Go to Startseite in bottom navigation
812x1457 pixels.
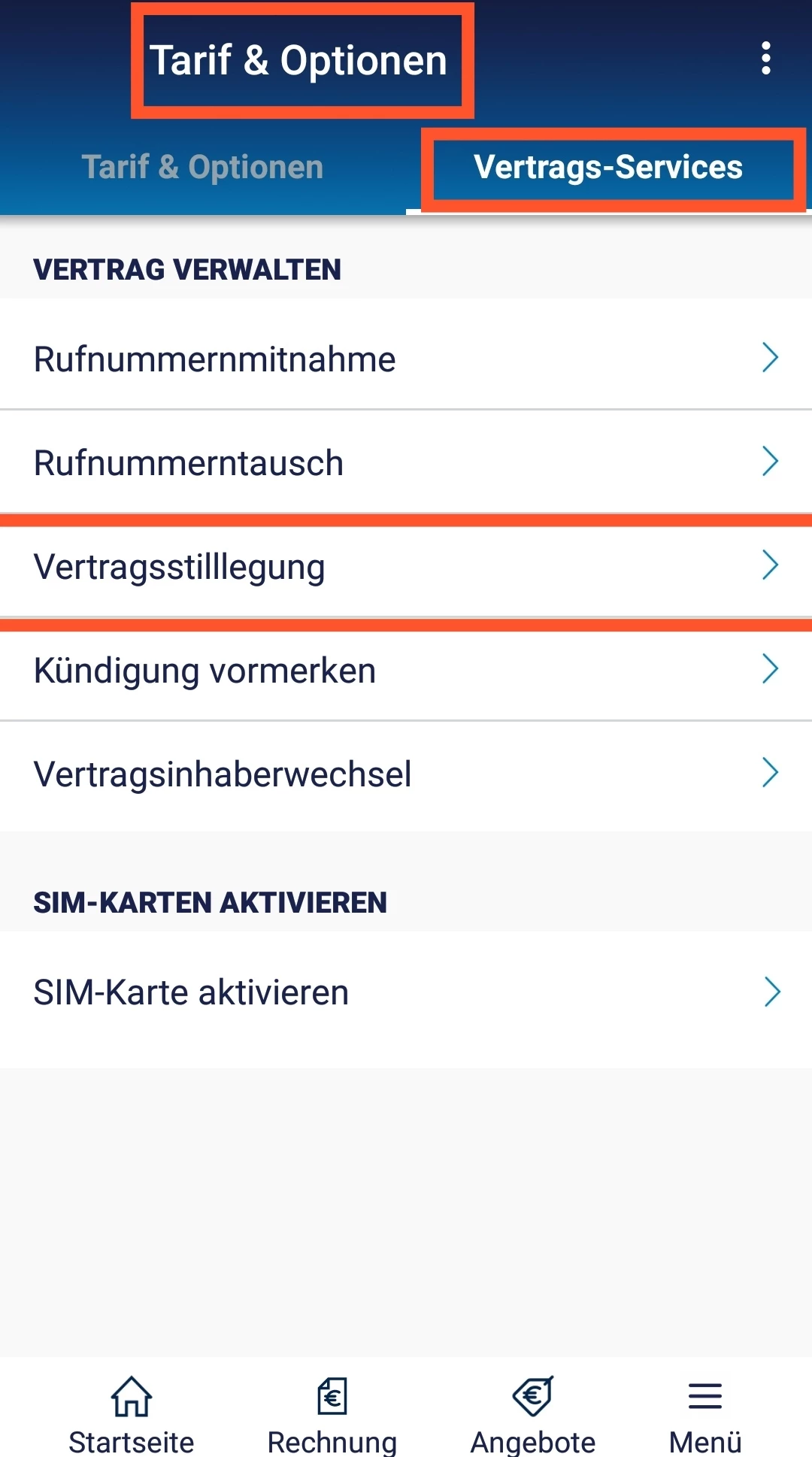(x=132, y=1413)
